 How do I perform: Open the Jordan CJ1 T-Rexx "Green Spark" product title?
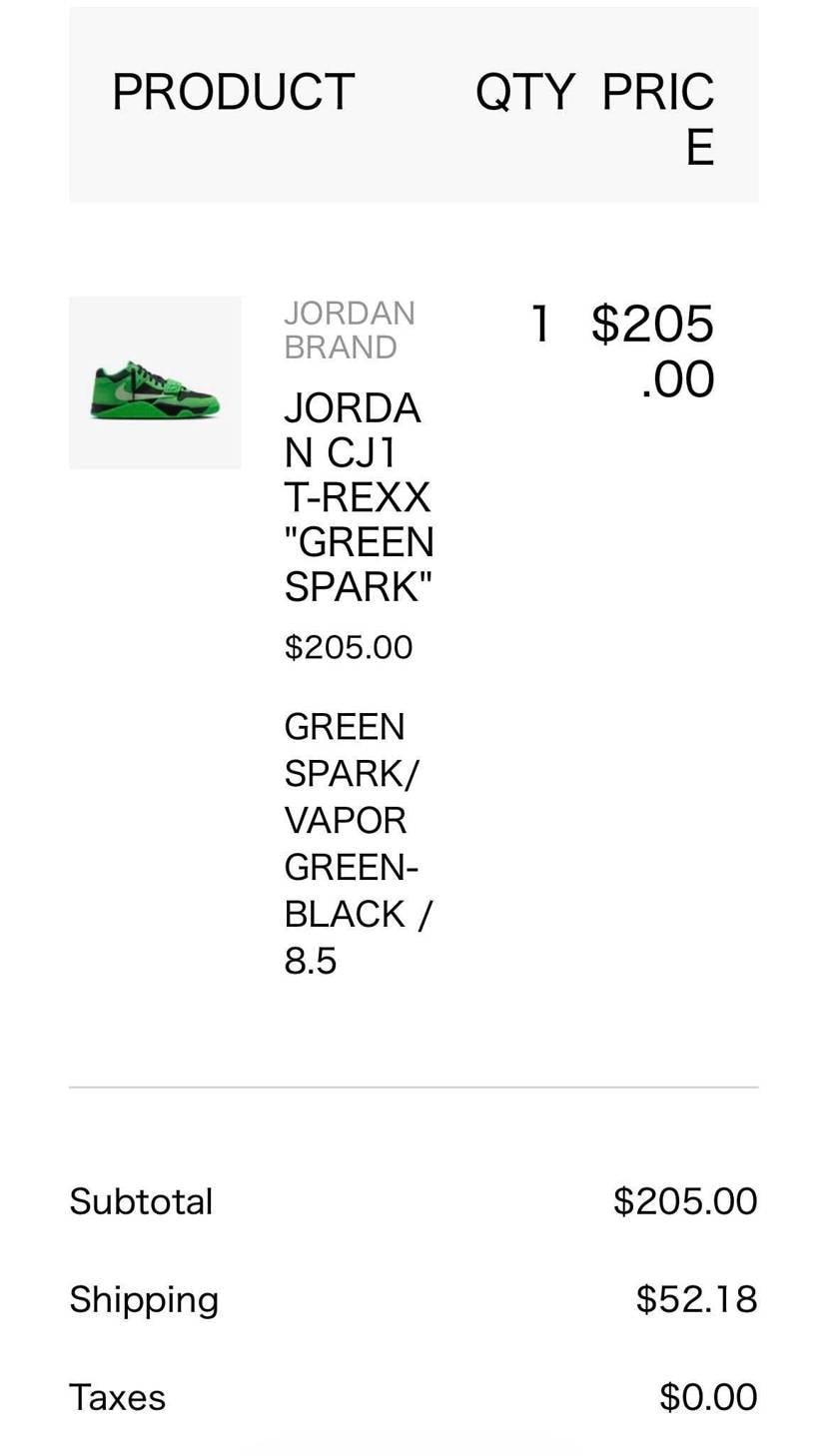tap(359, 496)
